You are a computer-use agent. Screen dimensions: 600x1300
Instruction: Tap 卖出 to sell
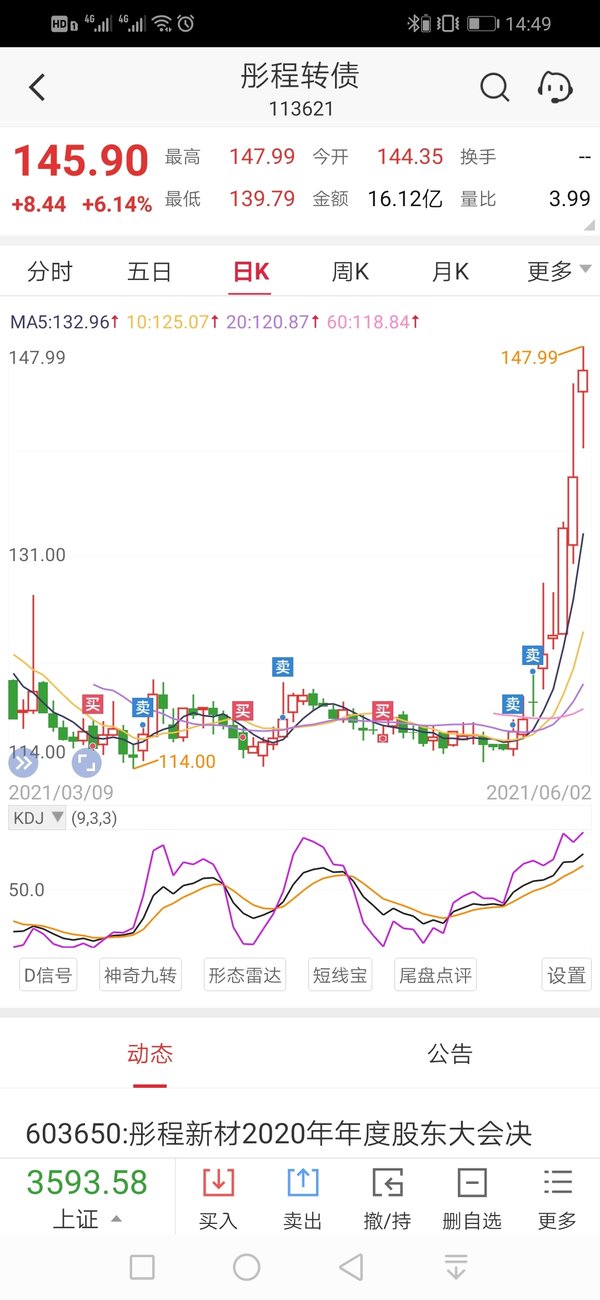tap(303, 1198)
